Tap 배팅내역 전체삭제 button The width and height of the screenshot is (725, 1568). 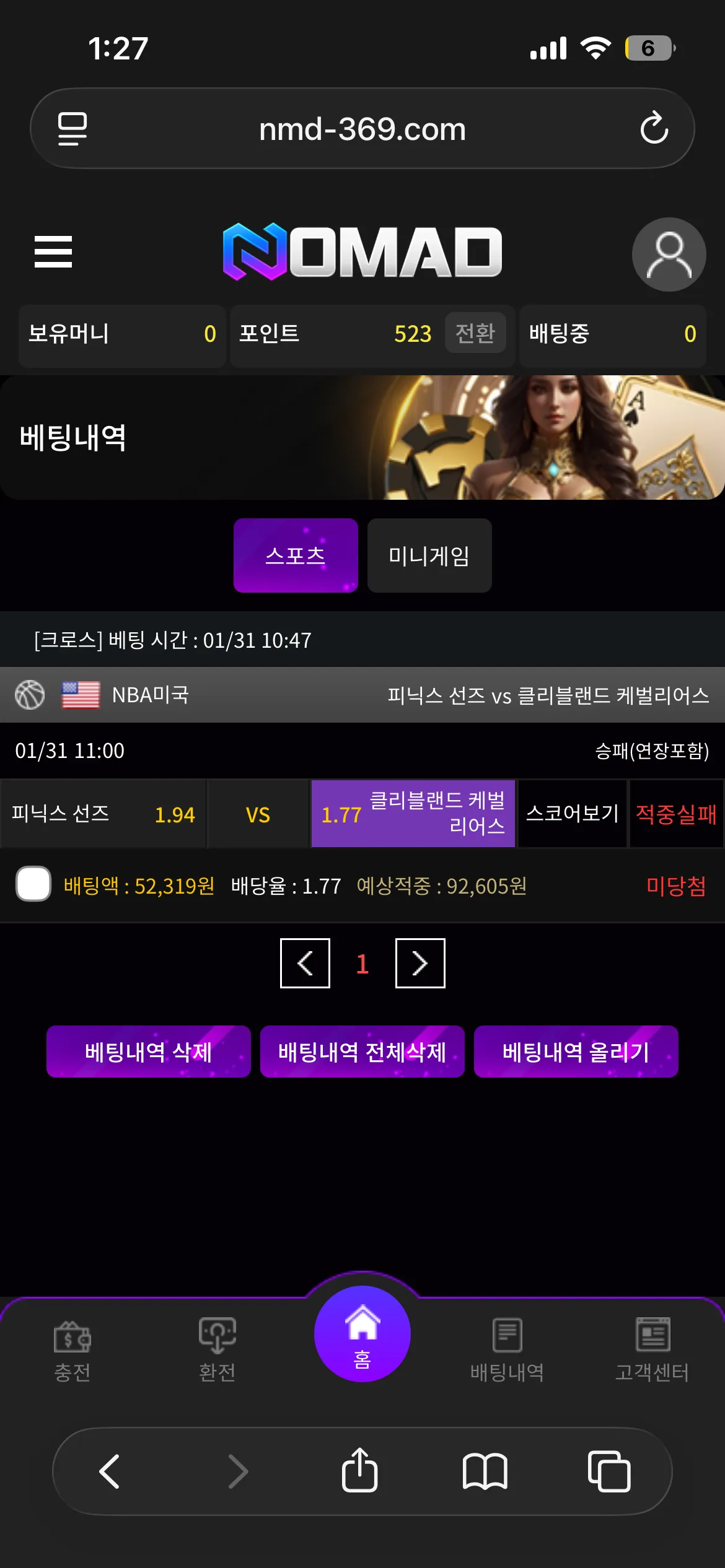362,1052
